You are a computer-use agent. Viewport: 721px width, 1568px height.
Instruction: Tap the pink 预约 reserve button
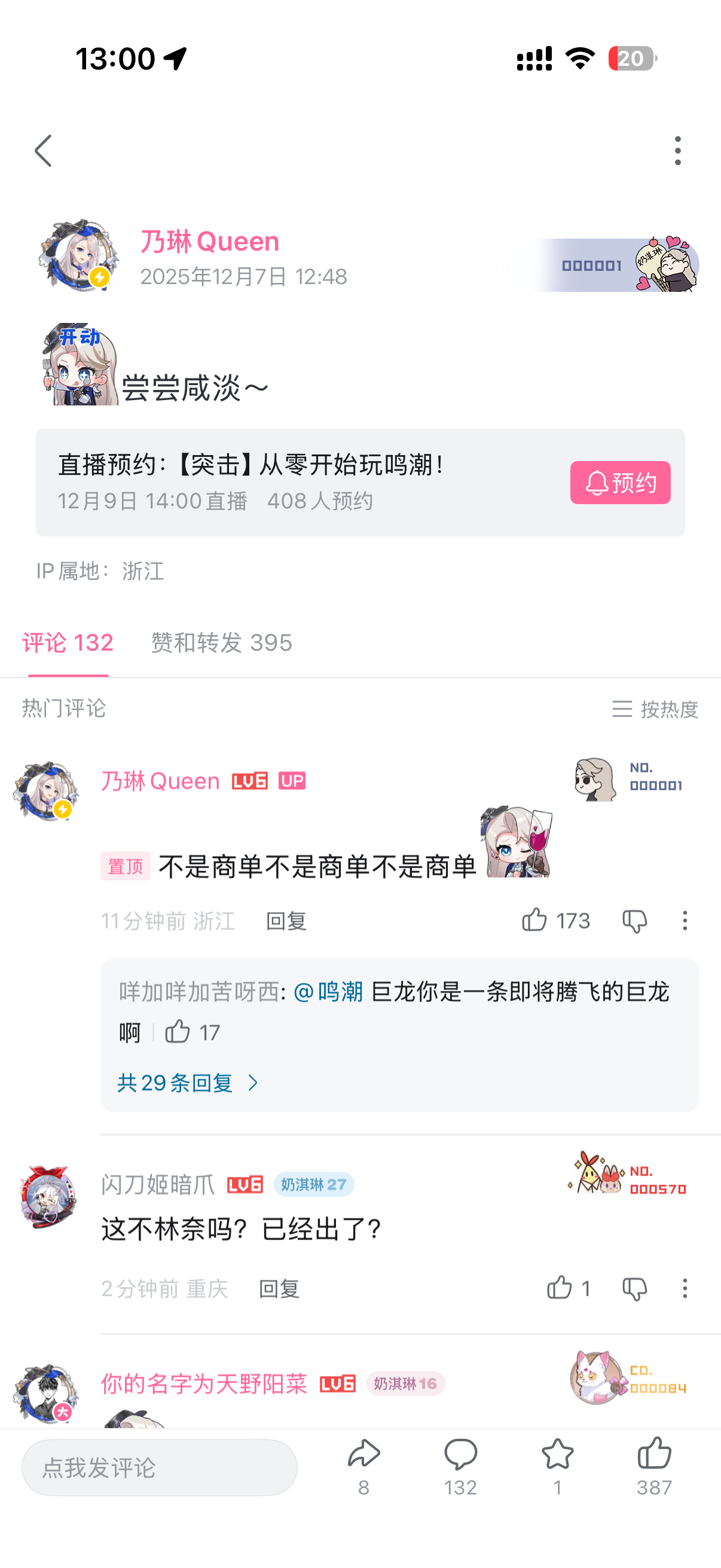[619, 483]
